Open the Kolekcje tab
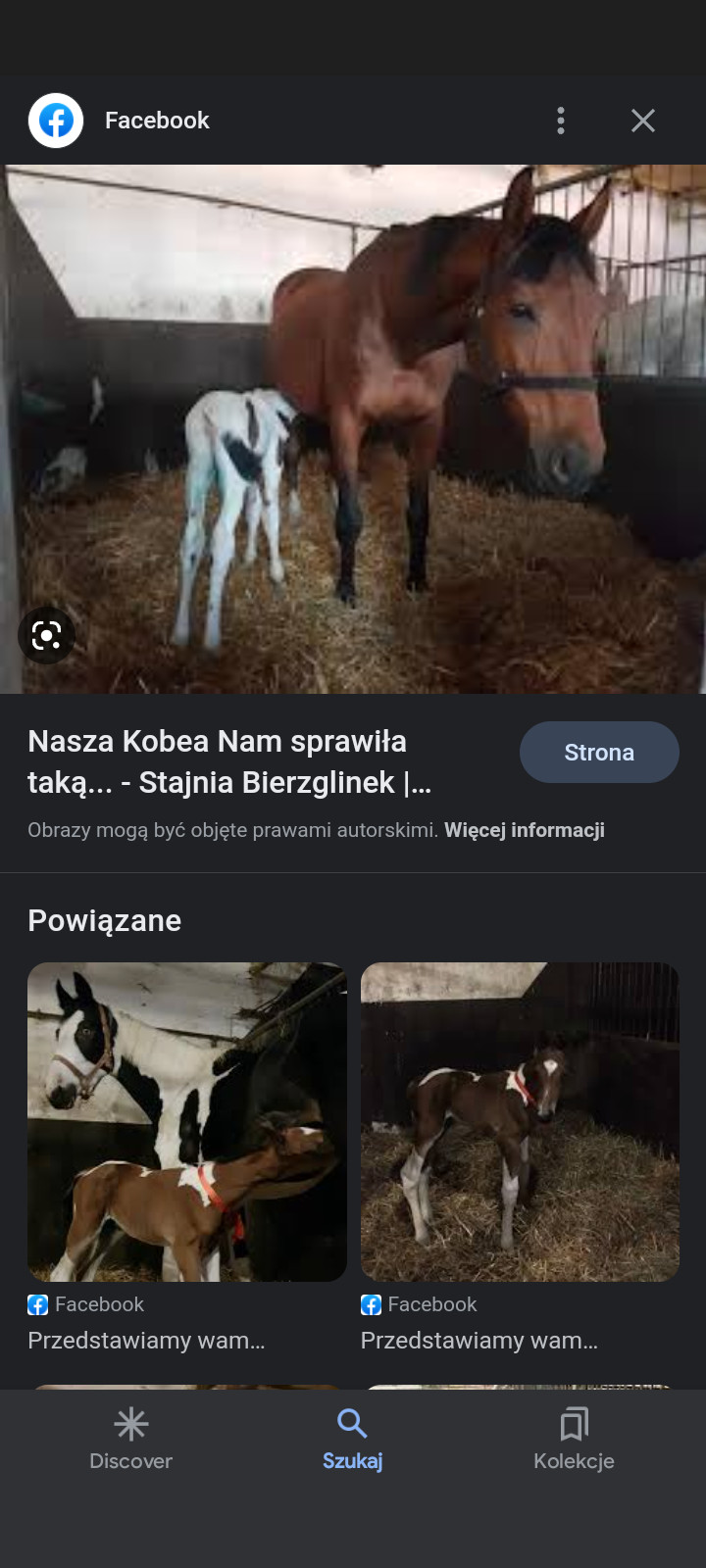The image size is (706, 1568). (574, 1439)
